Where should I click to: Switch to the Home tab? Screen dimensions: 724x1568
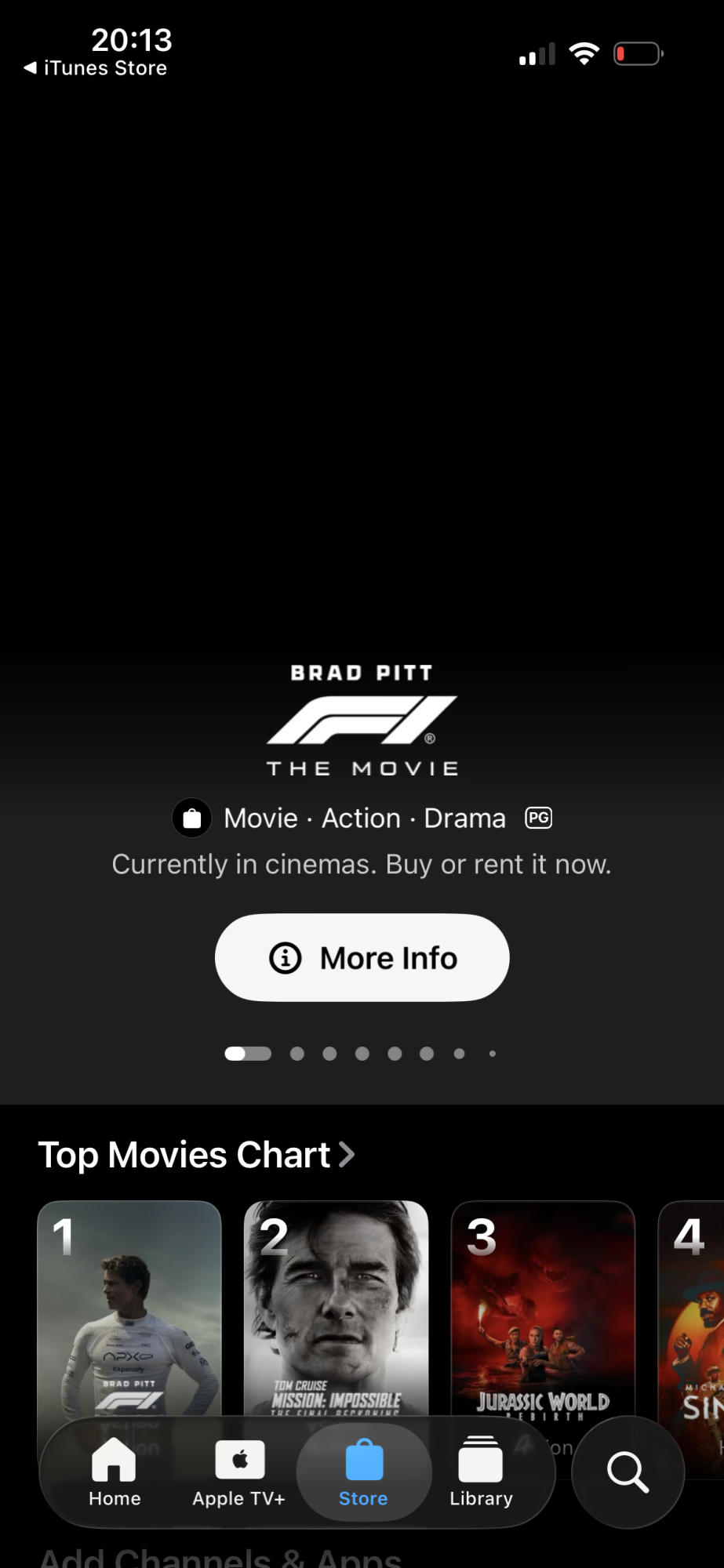[x=115, y=1472]
